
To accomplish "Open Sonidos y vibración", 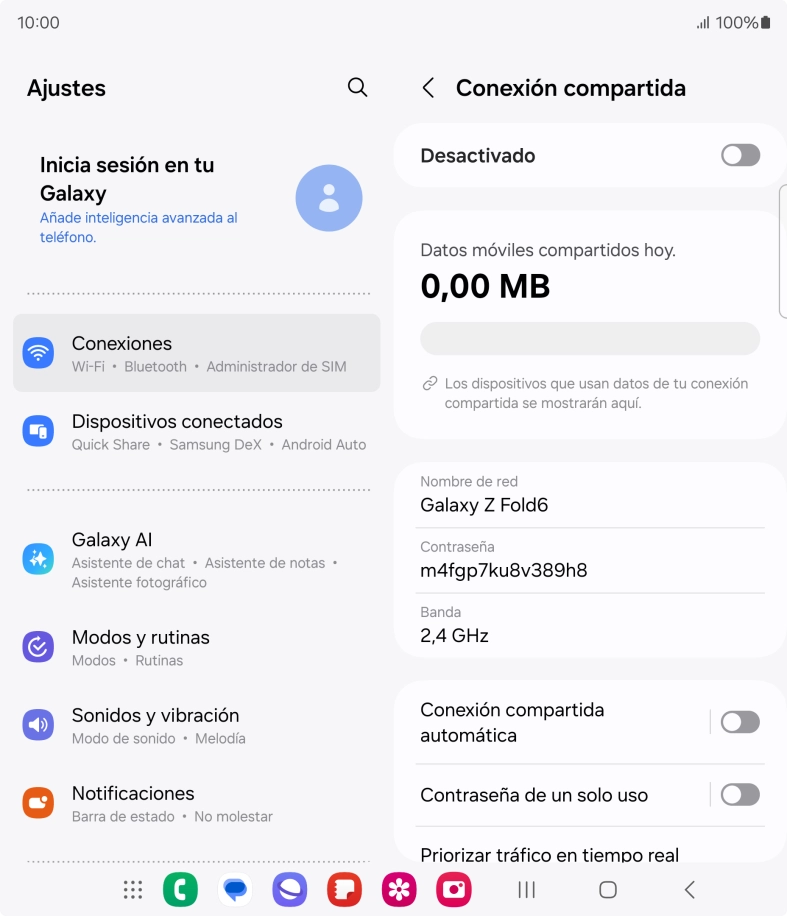I will pos(197,725).
